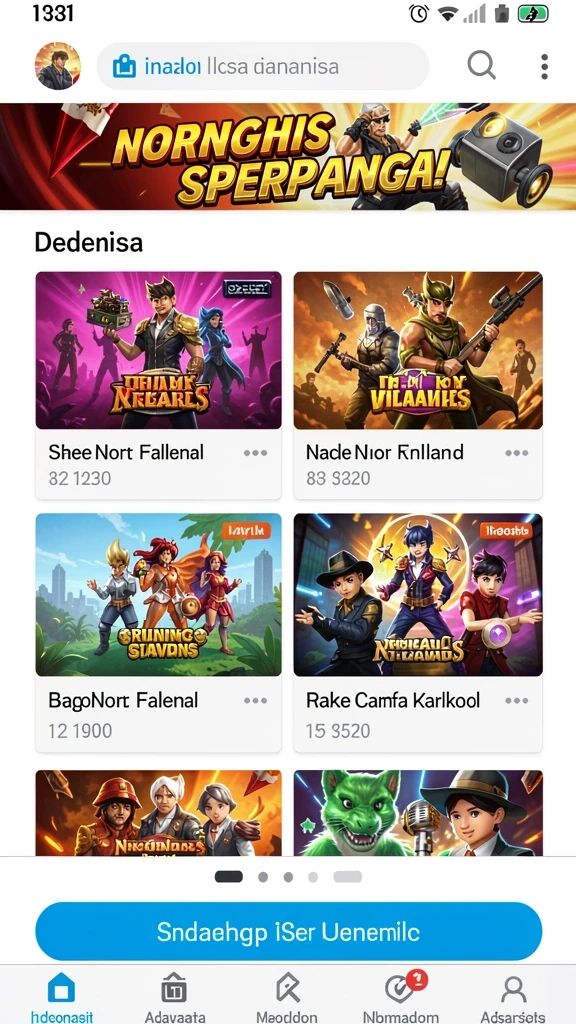The image size is (576, 1024).
Task: Show more options for Rake Camfa Karlkool
Action: pyautogui.click(x=517, y=700)
